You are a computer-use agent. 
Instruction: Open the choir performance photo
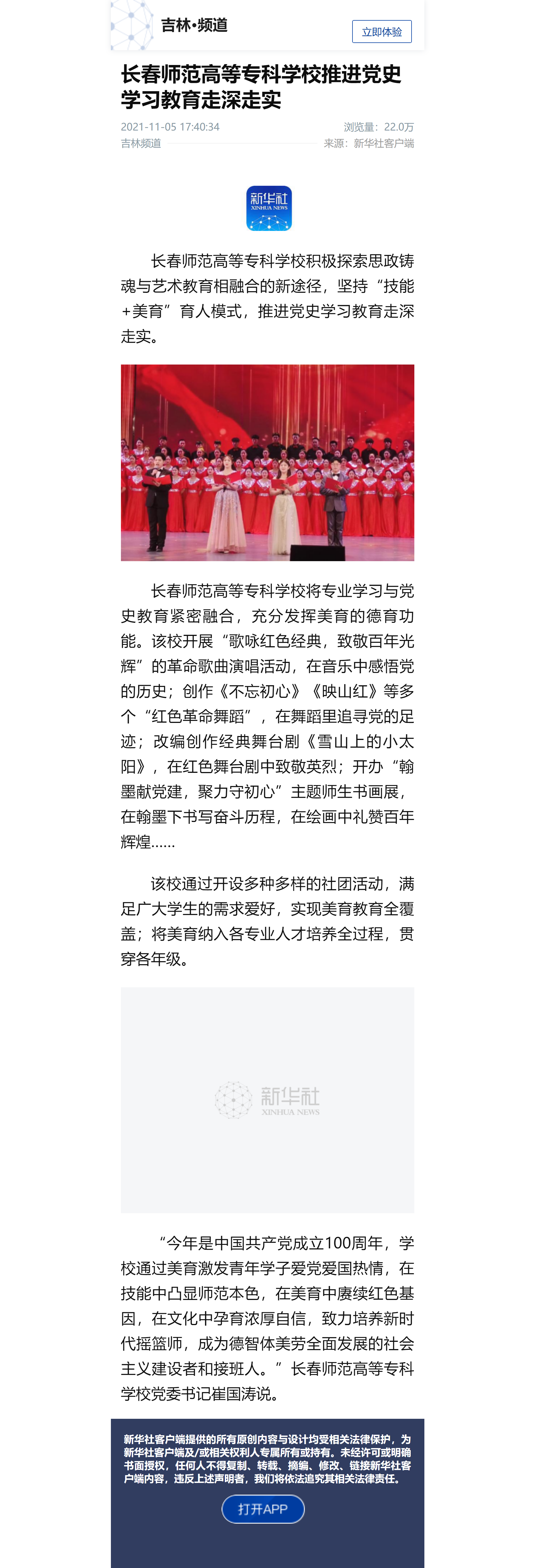pyautogui.click(x=267, y=463)
